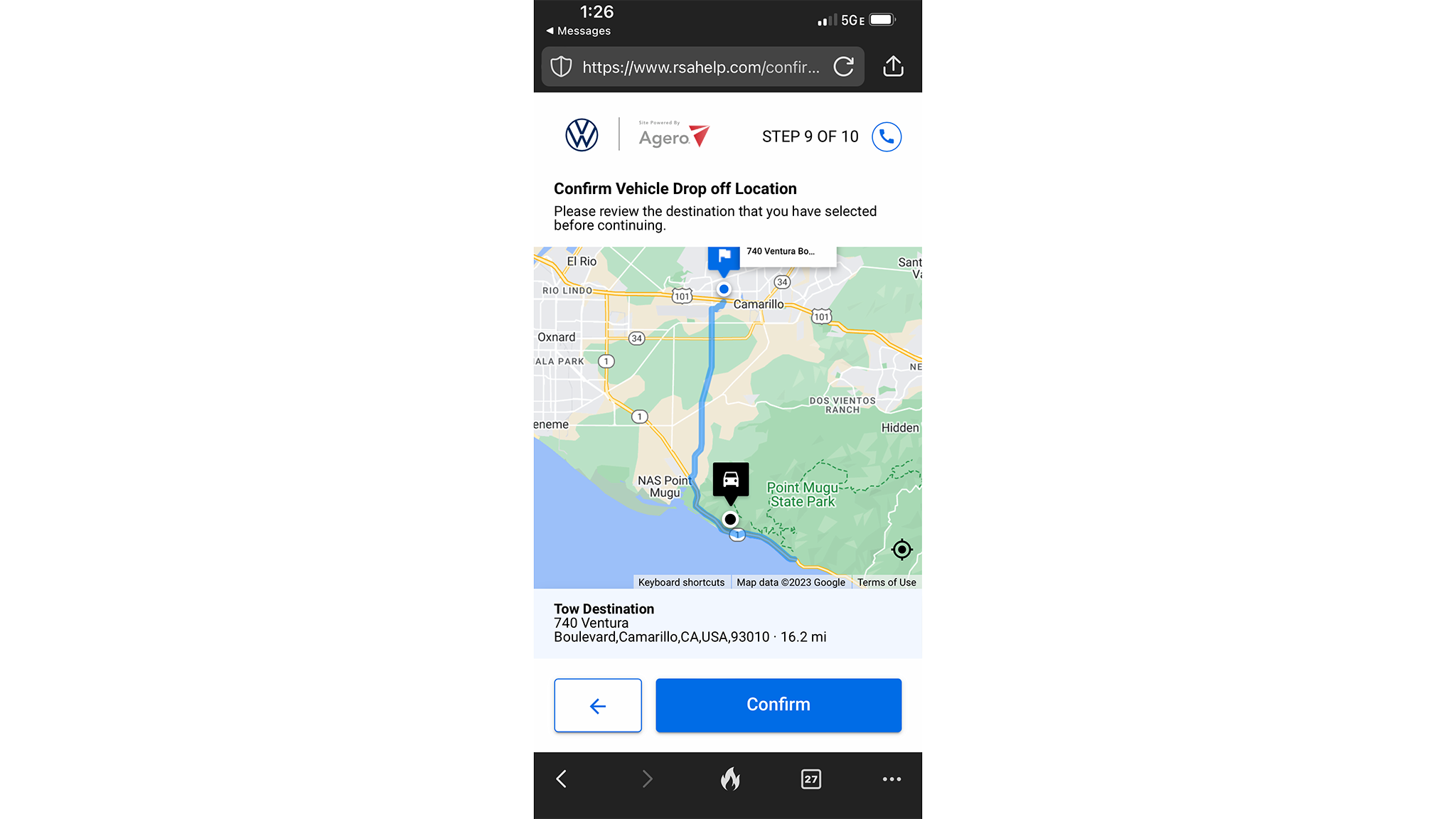1456x819 pixels.
Task: Share this page
Action: pyautogui.click(x=893, y=67)
